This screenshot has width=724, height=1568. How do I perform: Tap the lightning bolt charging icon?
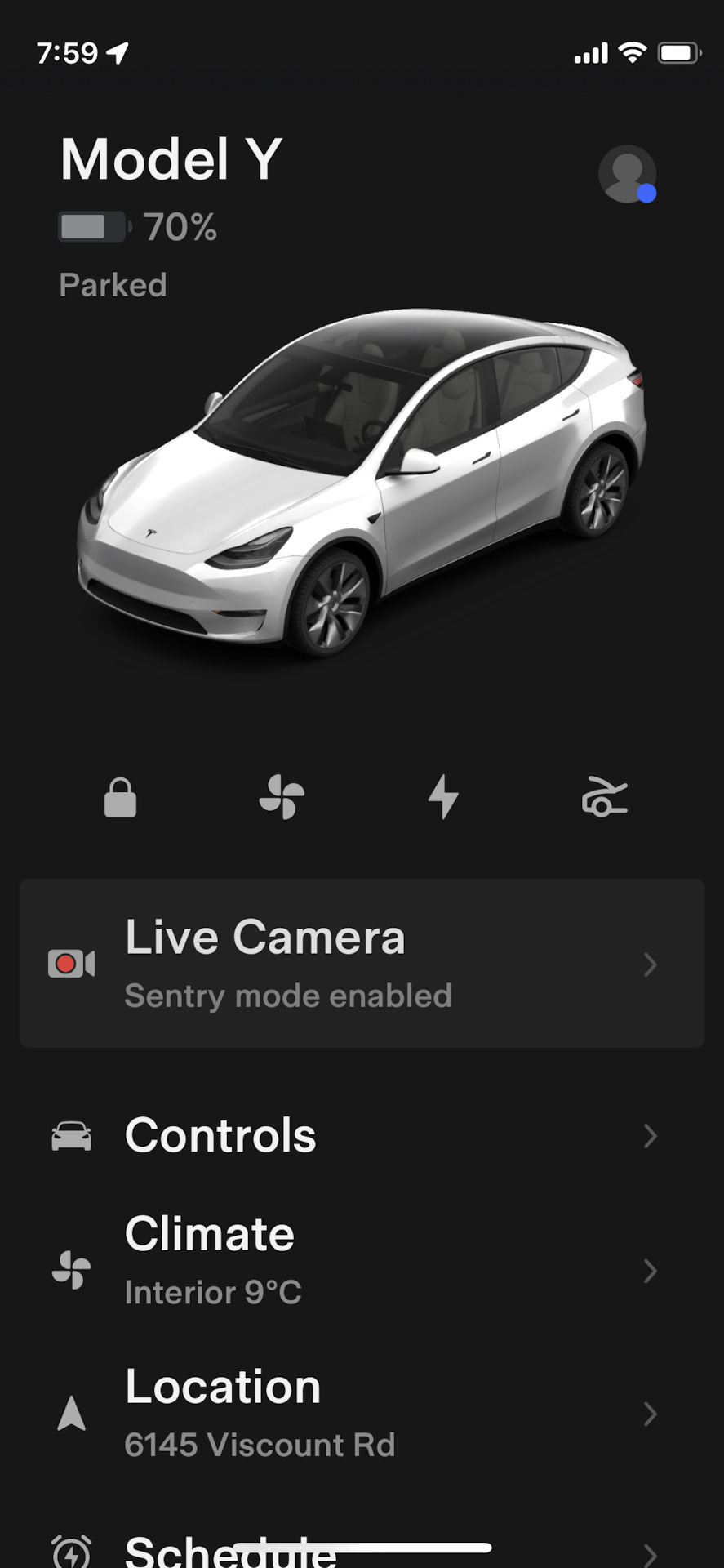443,797
